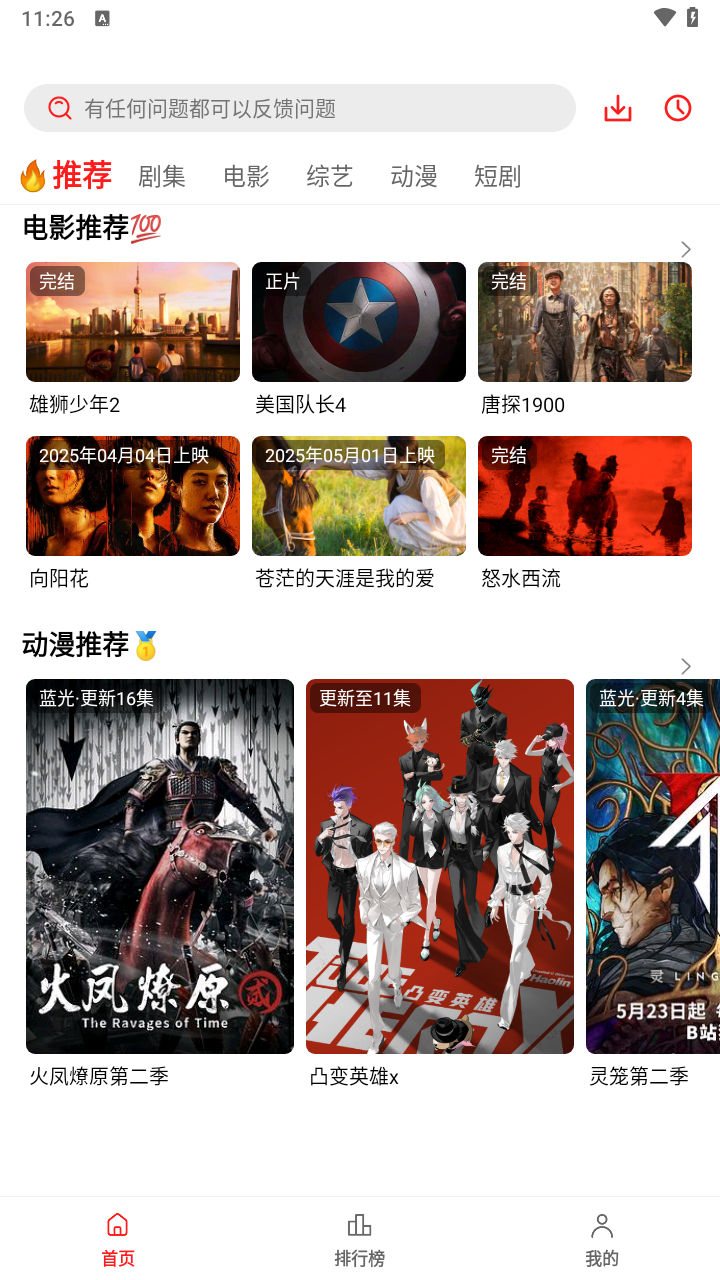This screenshot has width=720, height=1280.
Task: Expand more 动漫推荐 with its chevron
Action: click(x=685, y=666)
